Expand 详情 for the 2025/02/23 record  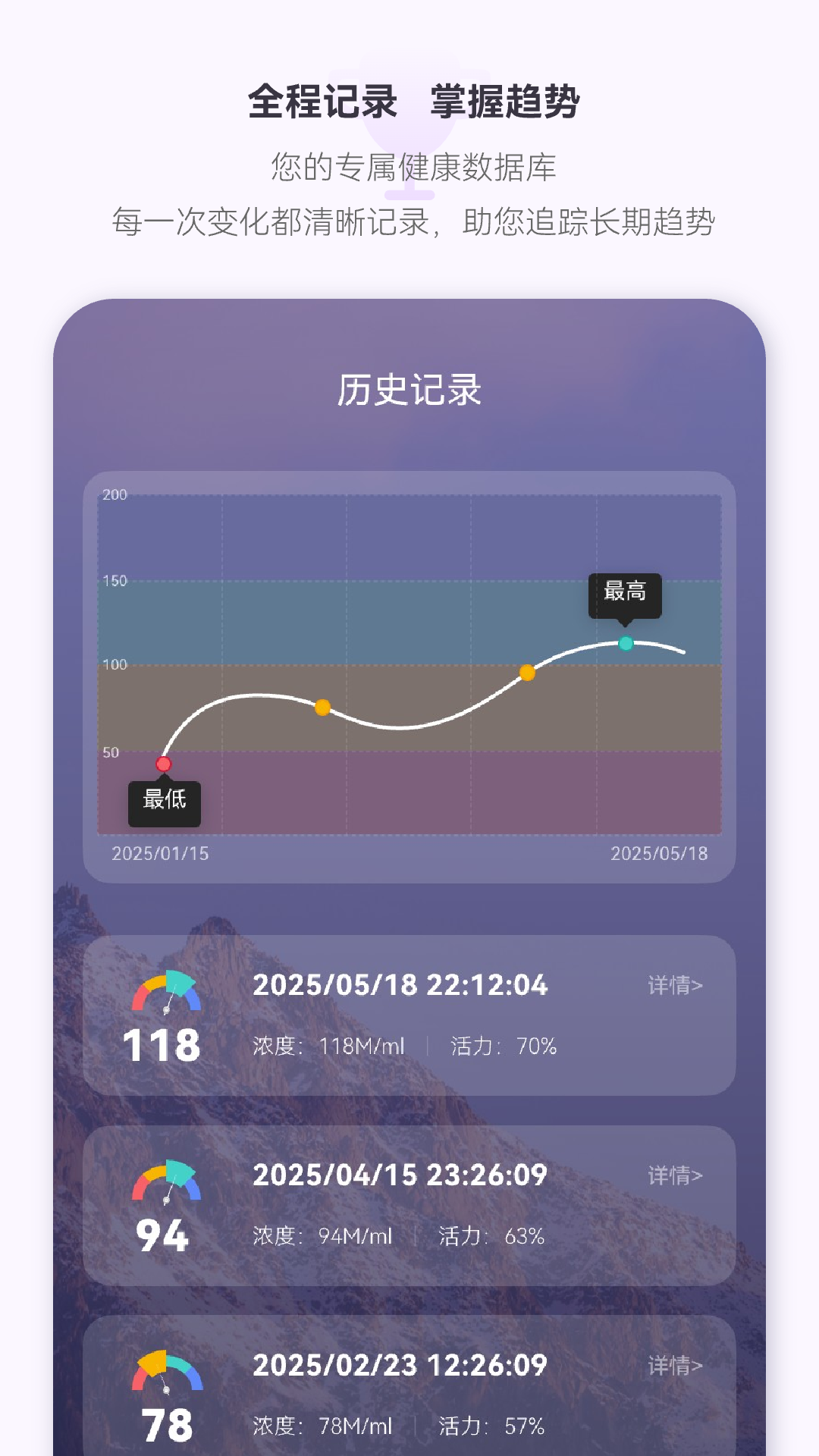(673, 1367)
